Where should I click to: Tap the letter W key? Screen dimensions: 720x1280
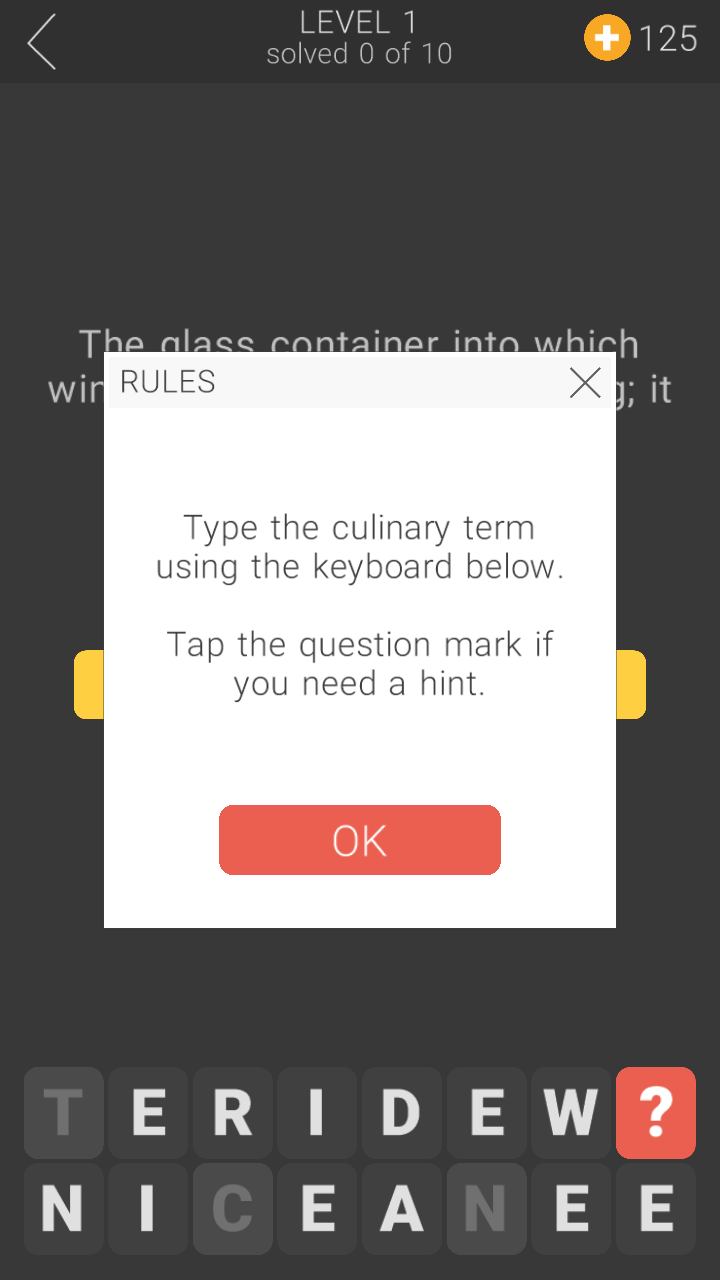click(x=571, y=1112)
